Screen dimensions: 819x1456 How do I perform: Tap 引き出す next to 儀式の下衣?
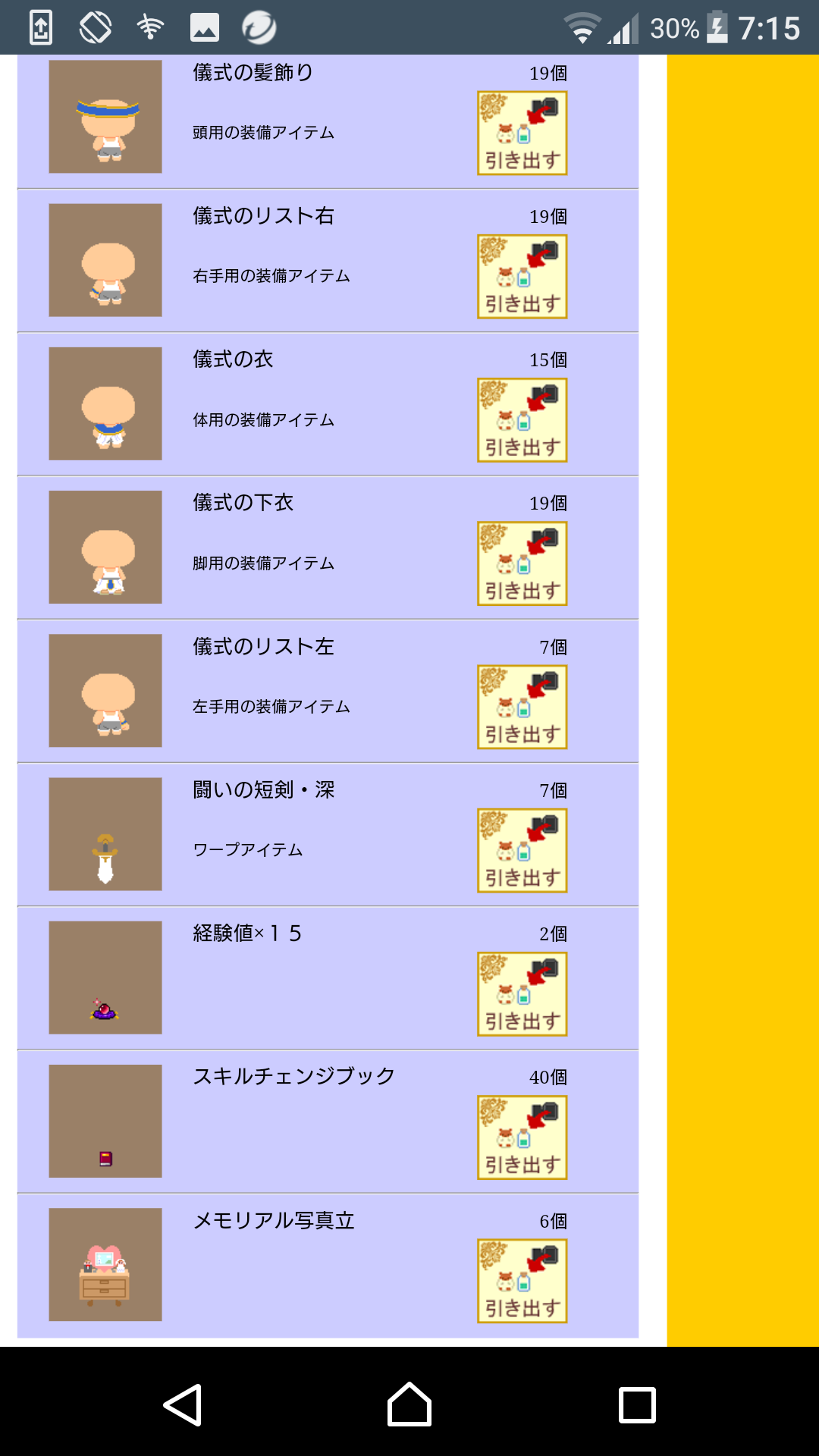click(522, 563)
